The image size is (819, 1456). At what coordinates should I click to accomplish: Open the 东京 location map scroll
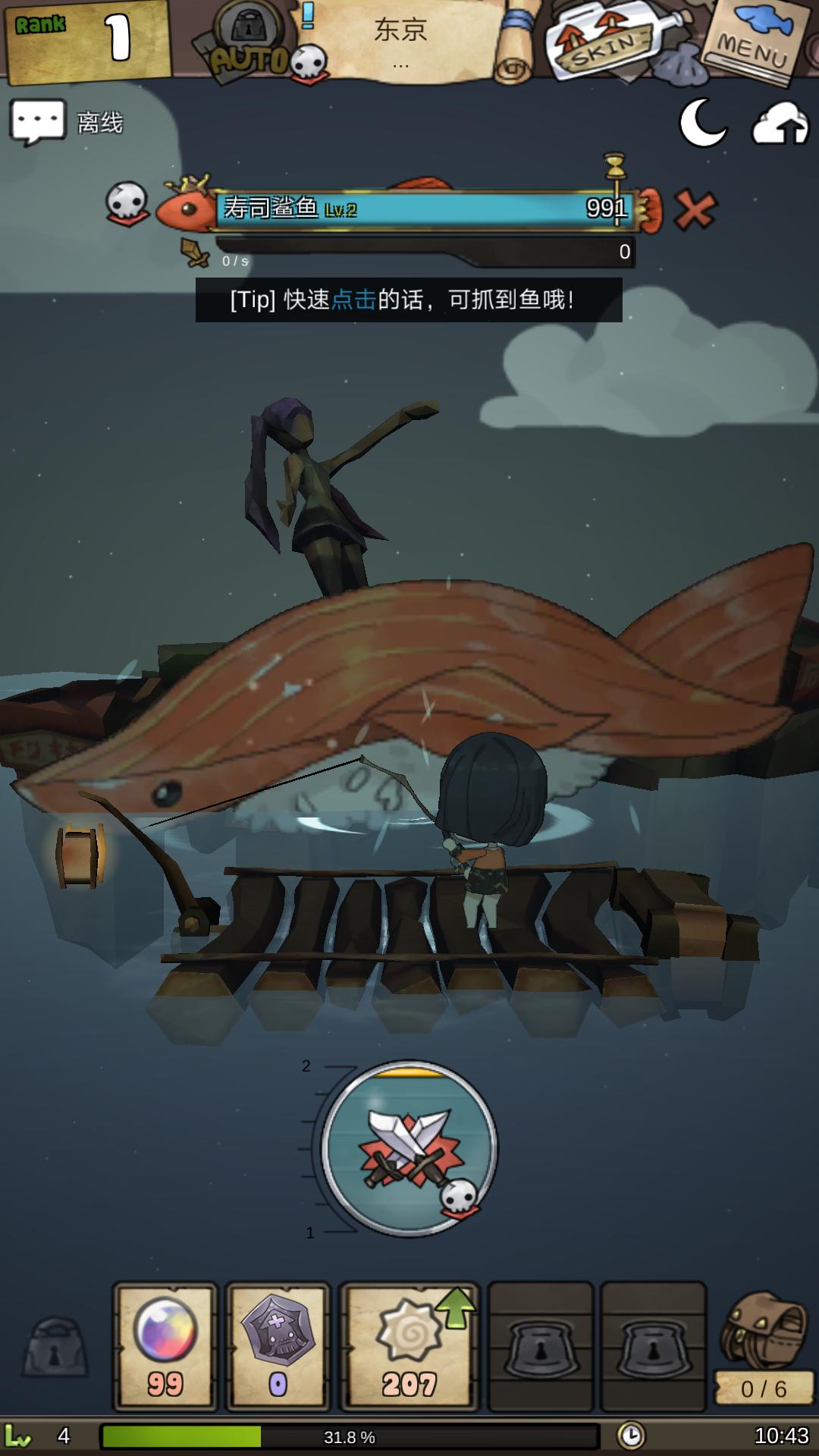click(402, 39)
